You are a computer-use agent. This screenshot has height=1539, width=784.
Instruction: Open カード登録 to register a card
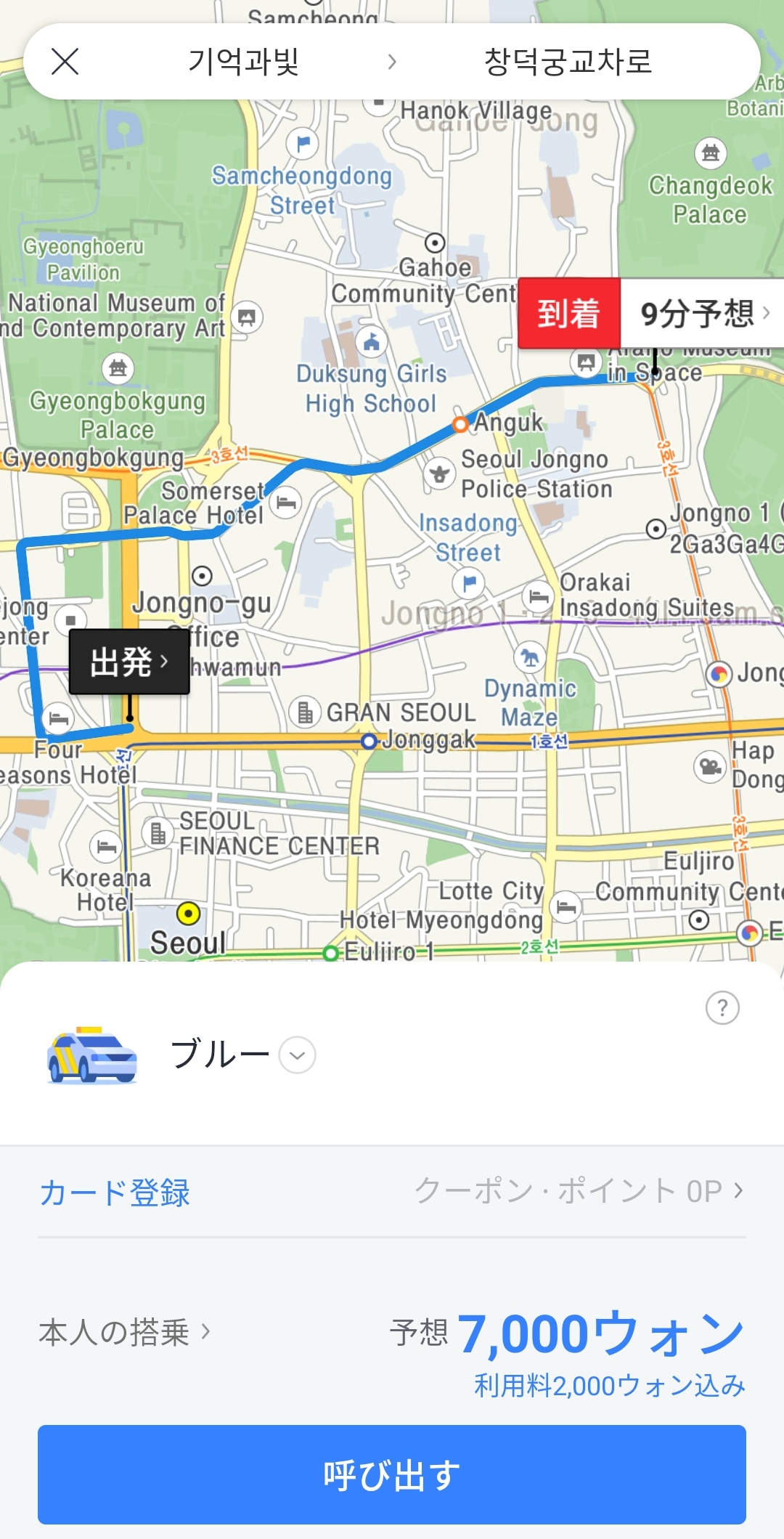(x=115, y=1192)
